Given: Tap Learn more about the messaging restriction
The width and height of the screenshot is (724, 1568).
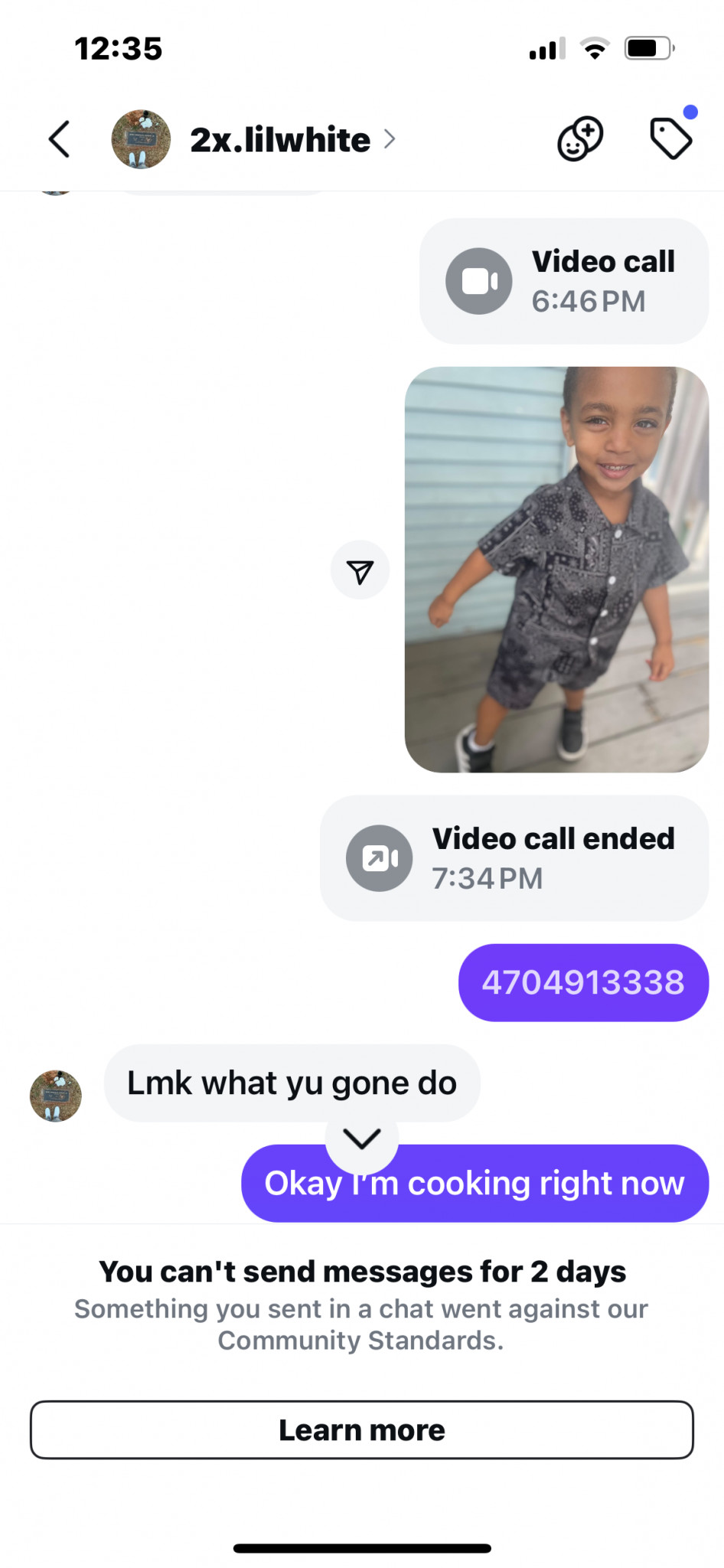Looking at the screenshot, I should (362, 1430).
